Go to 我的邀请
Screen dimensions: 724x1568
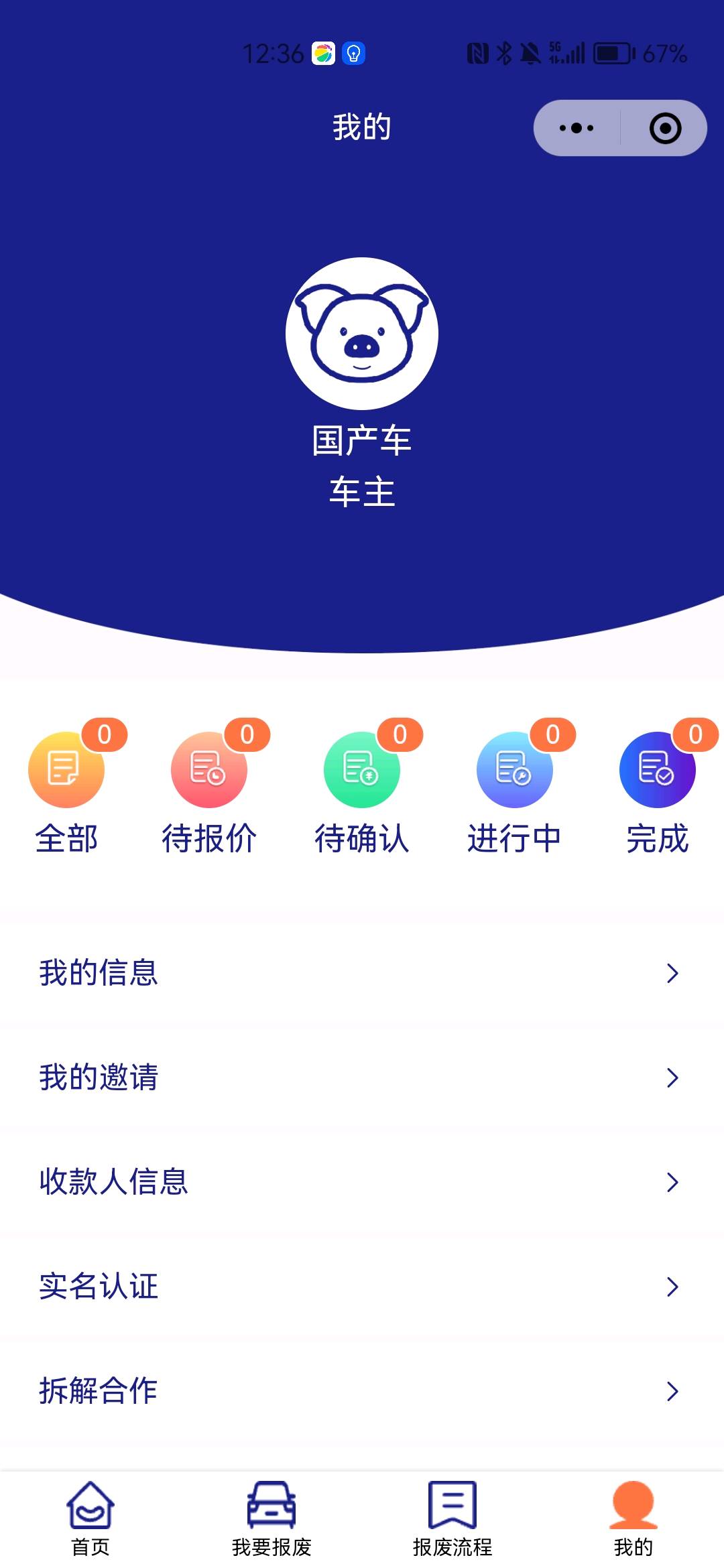click(362, 1077)
